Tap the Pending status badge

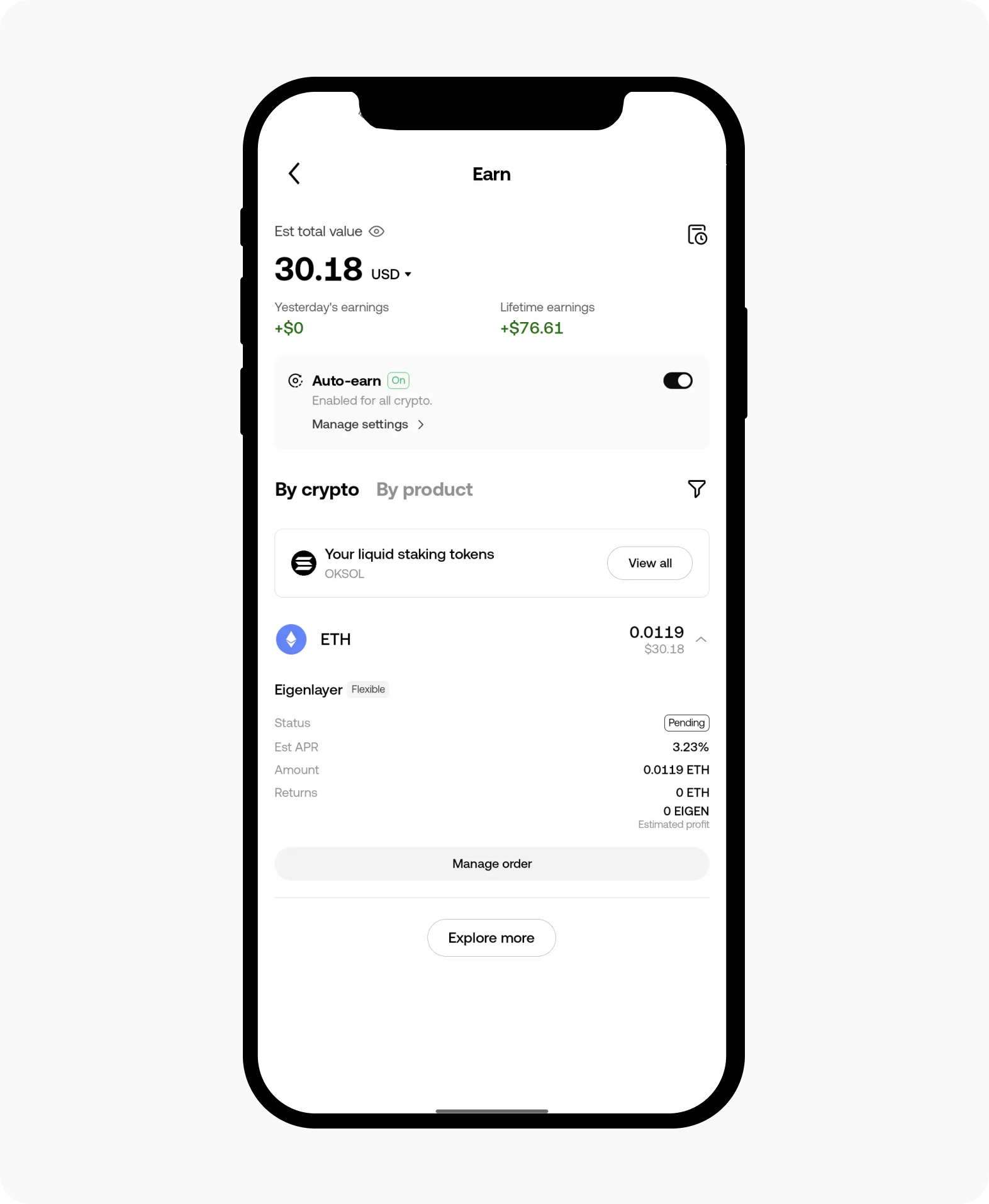[x=686, y=723]
